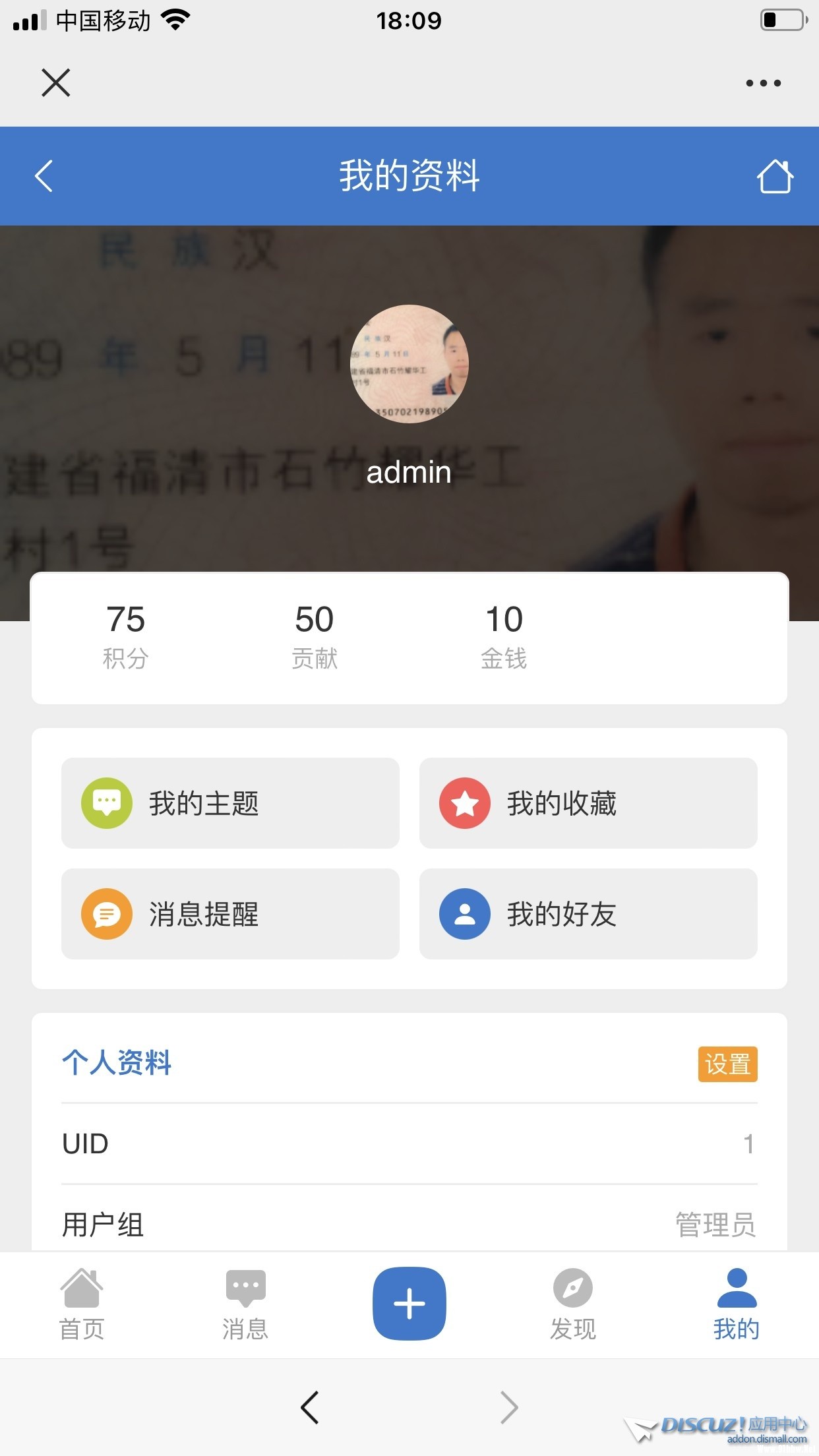
Task: Close the web page with the X
Action: (55, 83)
